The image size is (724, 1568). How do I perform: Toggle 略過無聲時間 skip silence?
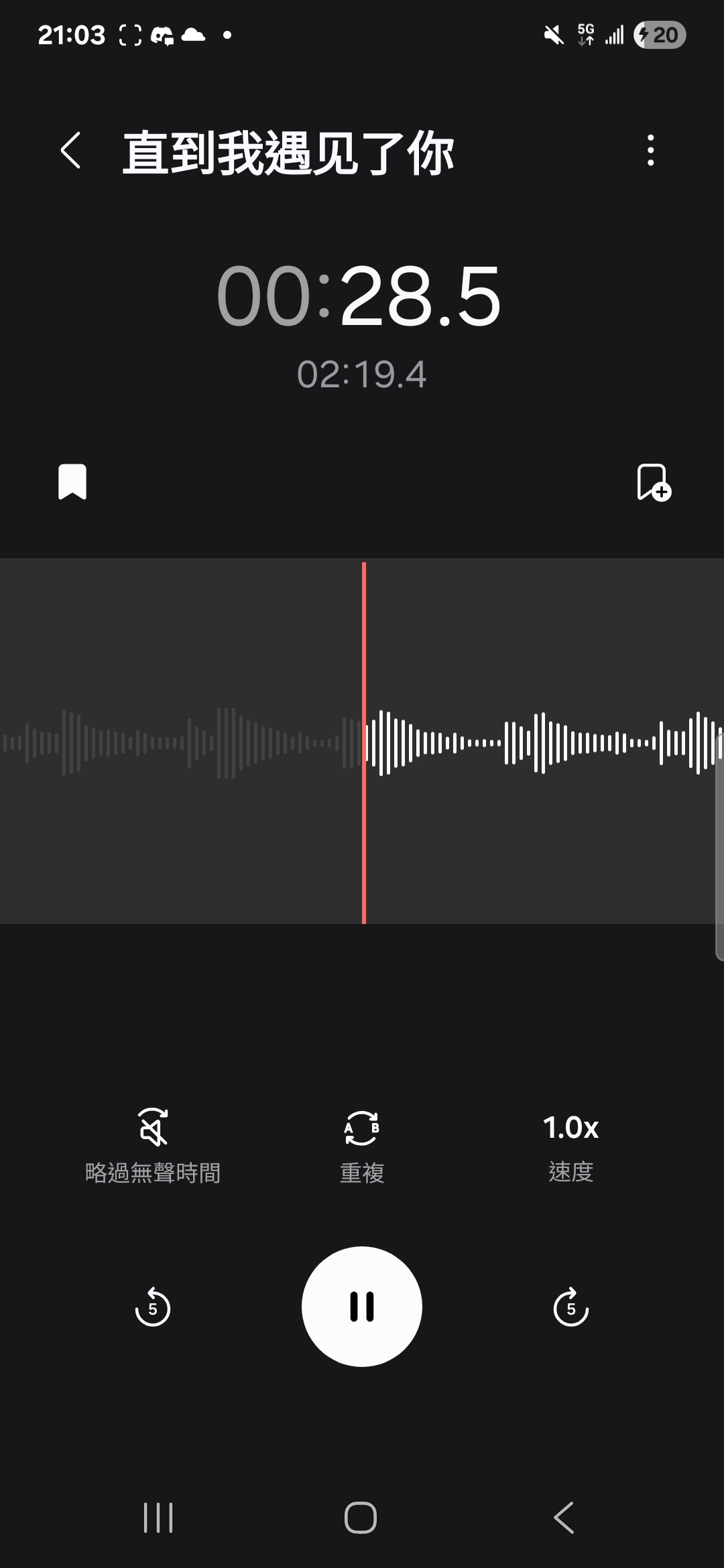click(x=153, y=1145)
